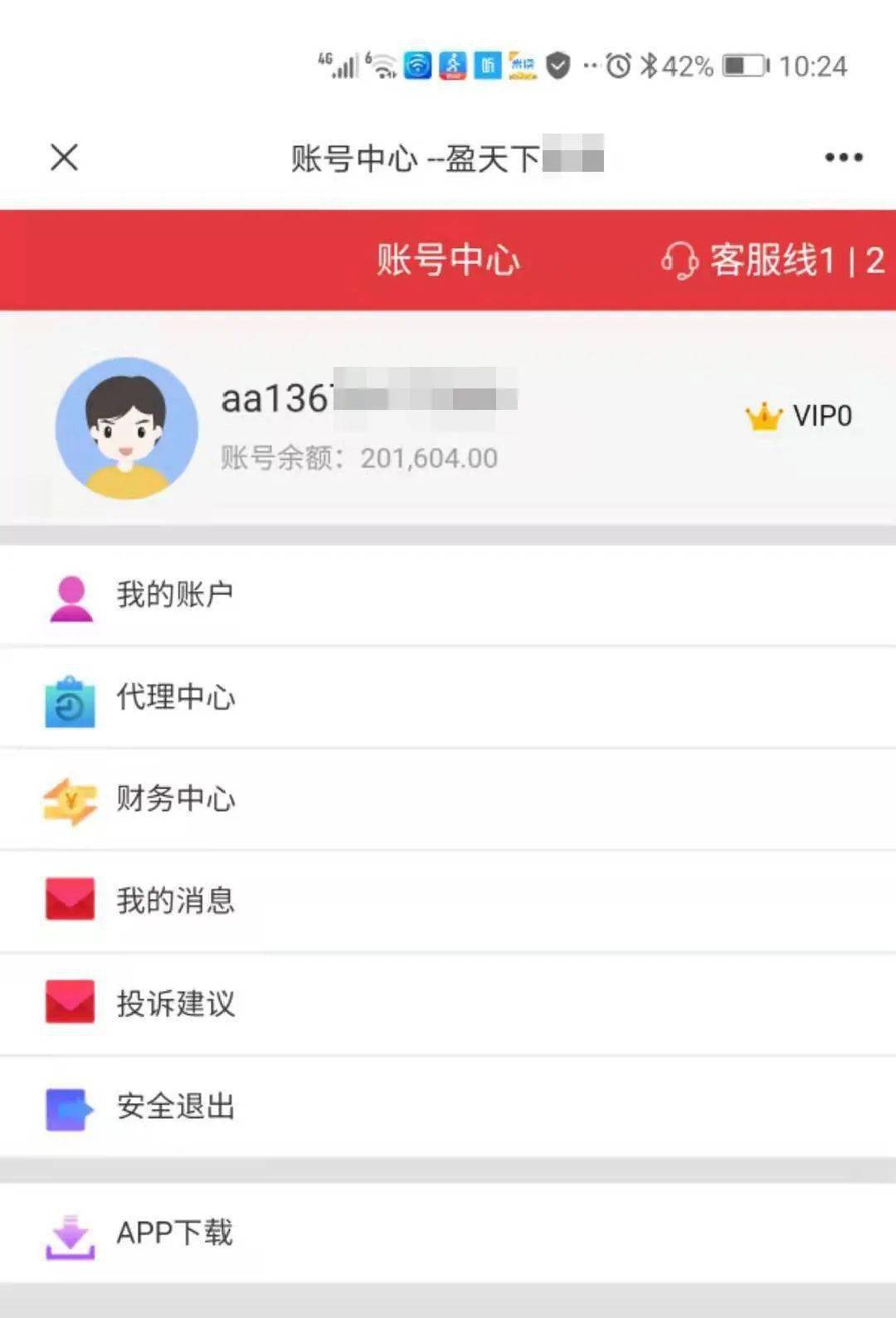
Task: Open the three-dot overflow menu
Action: point(843,157)
